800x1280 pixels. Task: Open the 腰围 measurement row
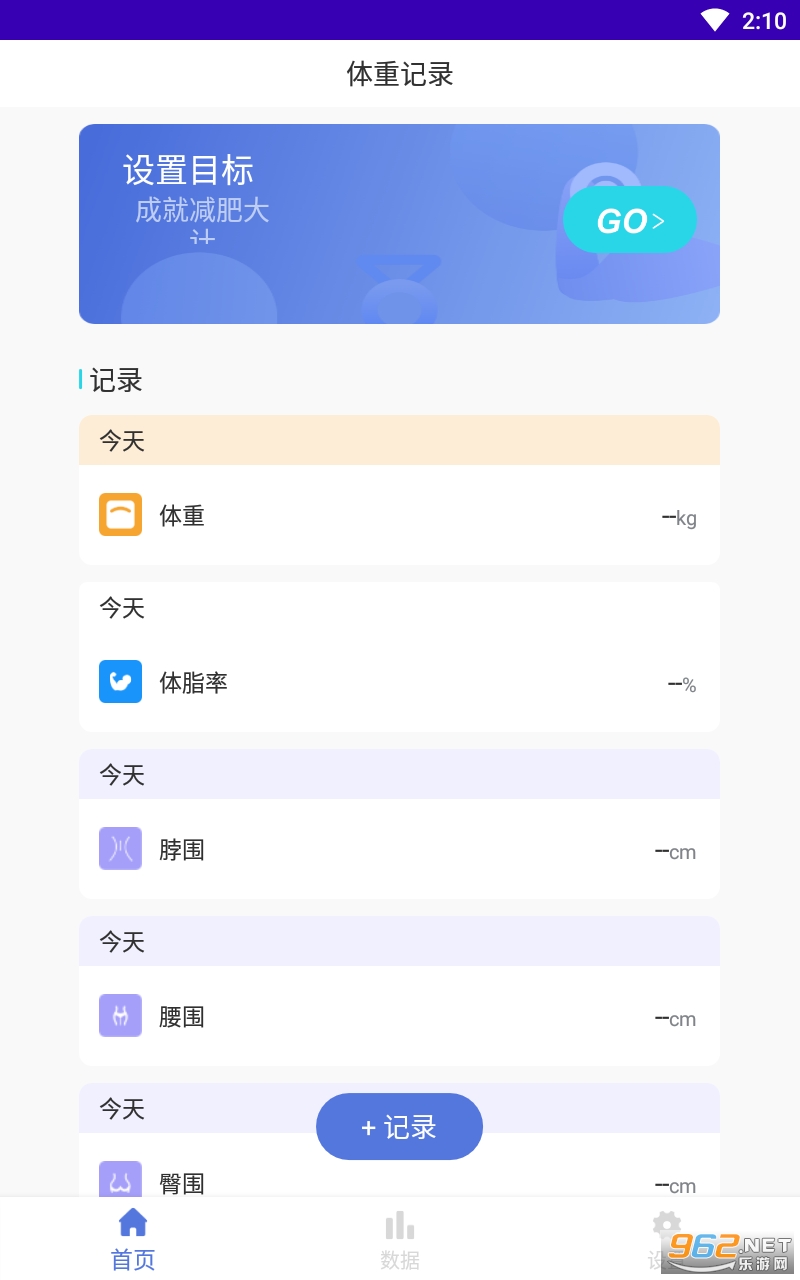pos(399,1017)
